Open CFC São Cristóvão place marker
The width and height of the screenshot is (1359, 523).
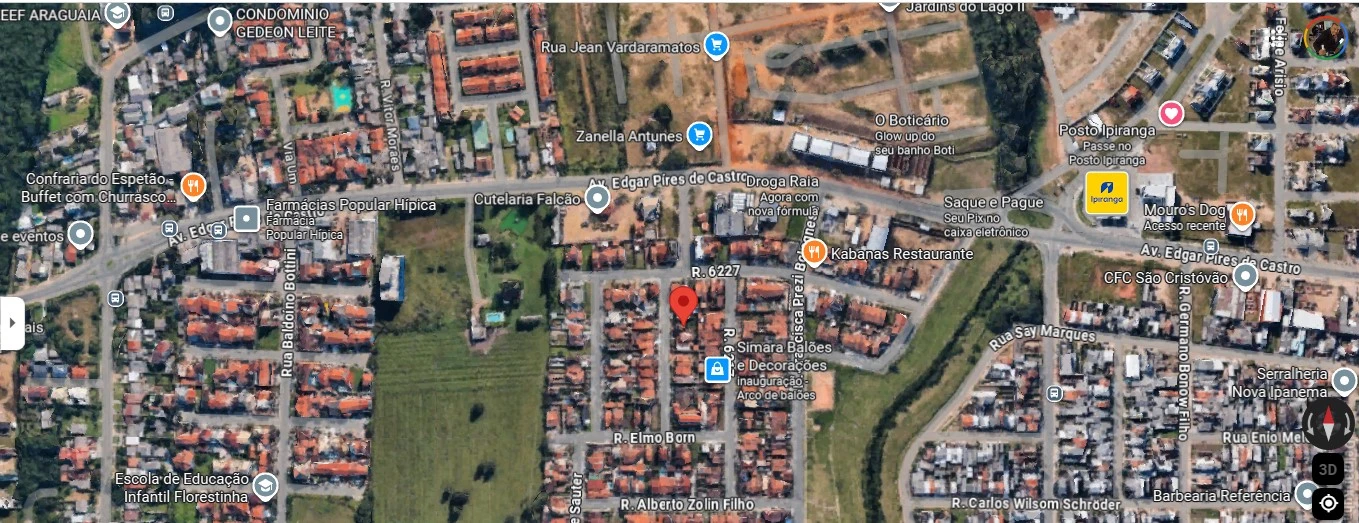(x=1245, y=275)
